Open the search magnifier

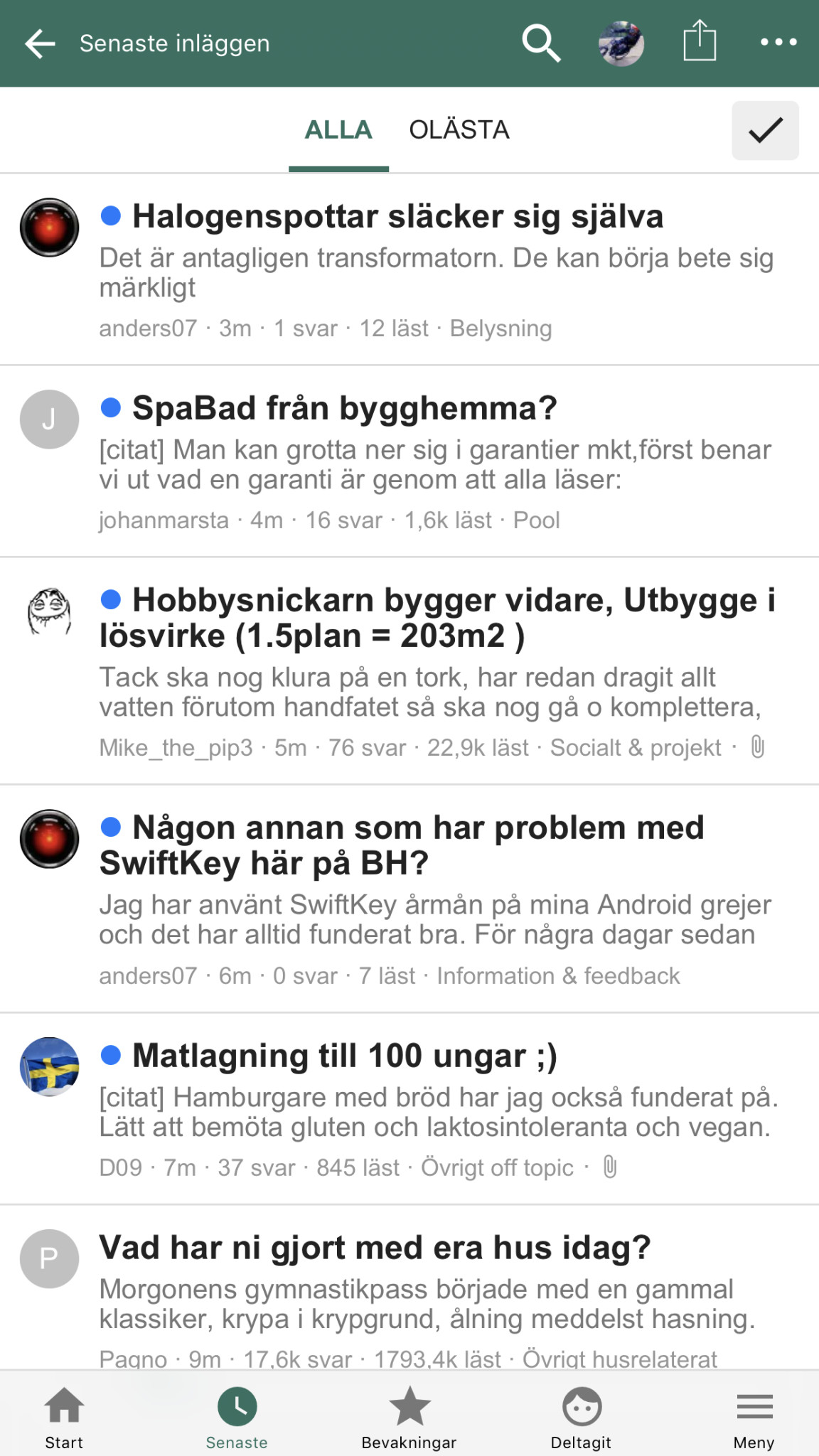coord(541,43)
